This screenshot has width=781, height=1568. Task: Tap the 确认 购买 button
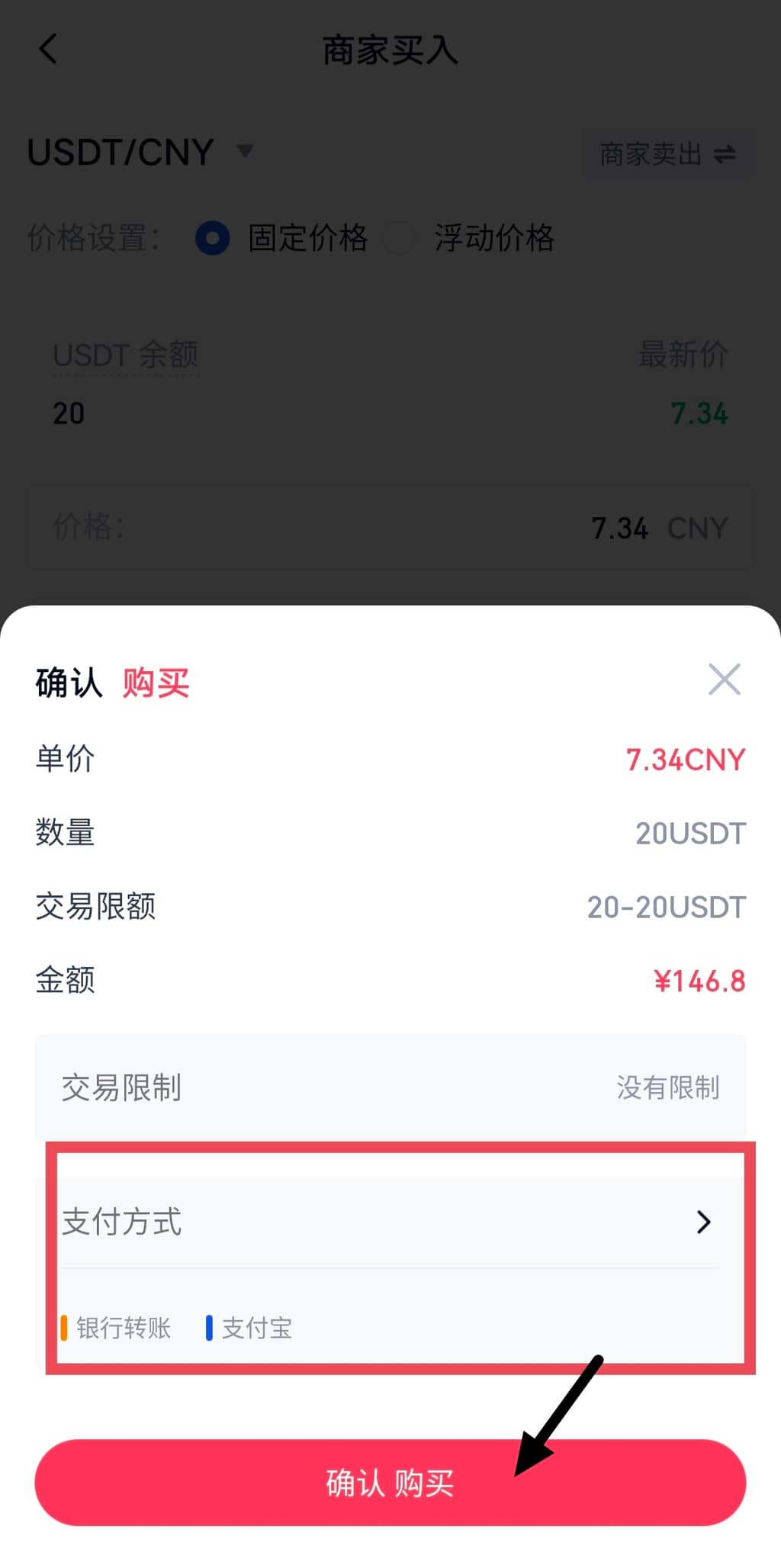click(x=390, y=1483)
